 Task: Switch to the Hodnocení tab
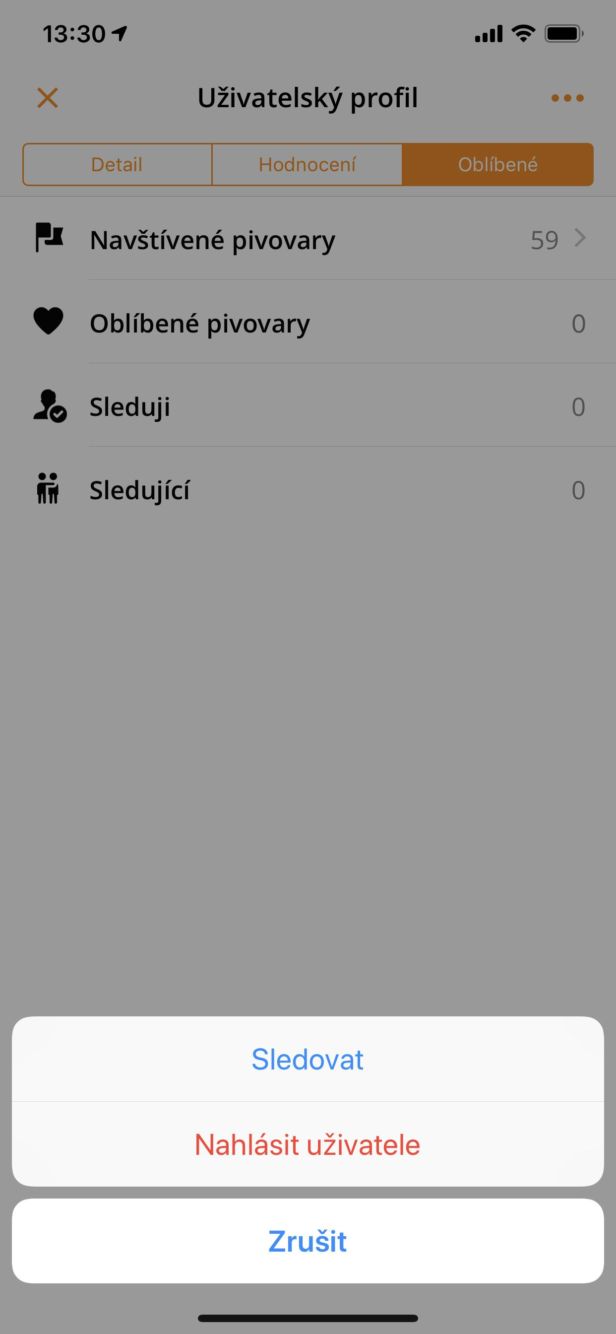[307, 165]
